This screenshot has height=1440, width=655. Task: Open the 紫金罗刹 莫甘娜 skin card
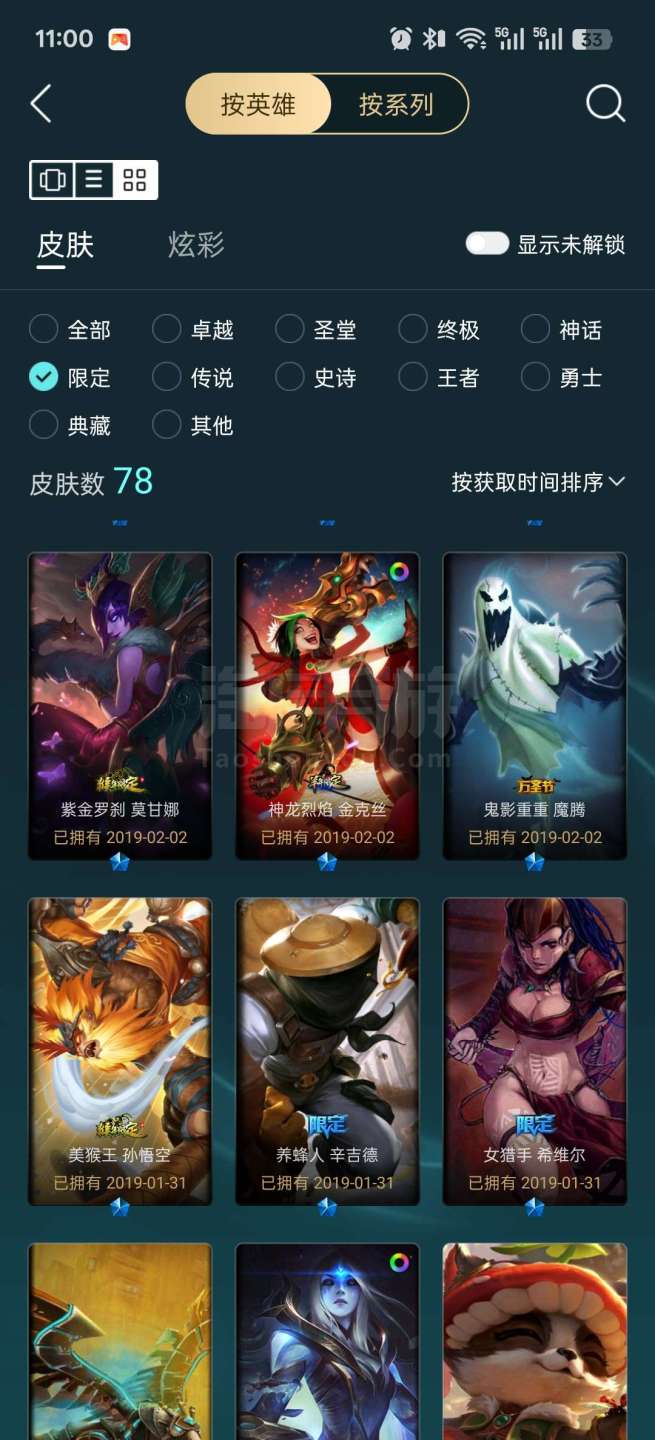[120, 706]
